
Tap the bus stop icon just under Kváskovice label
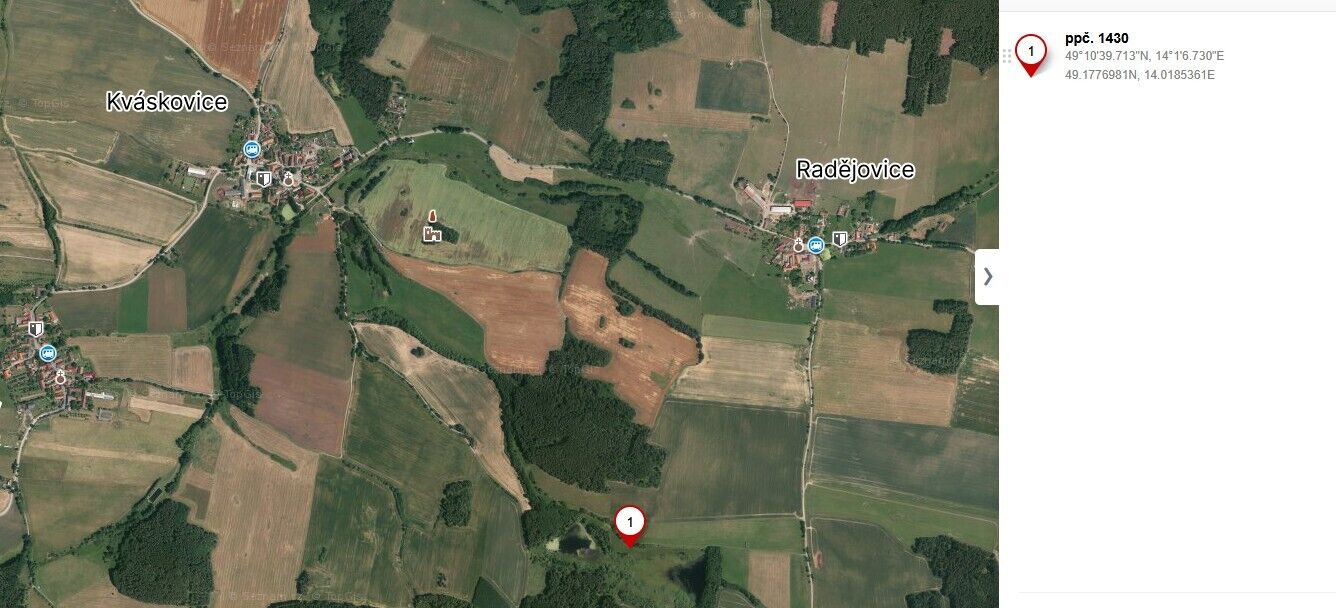[251, 149]
